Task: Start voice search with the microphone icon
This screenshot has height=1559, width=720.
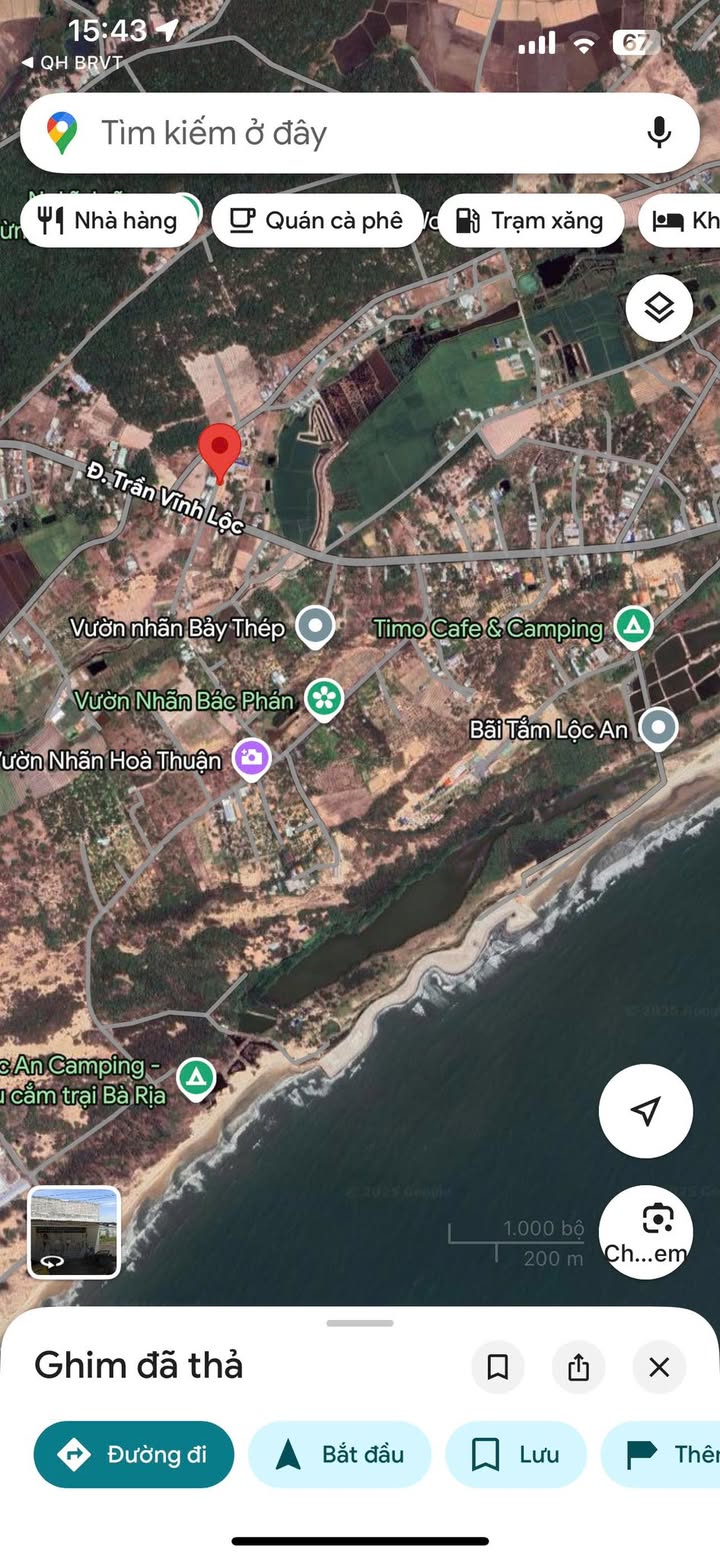Action: coord(658,133)
